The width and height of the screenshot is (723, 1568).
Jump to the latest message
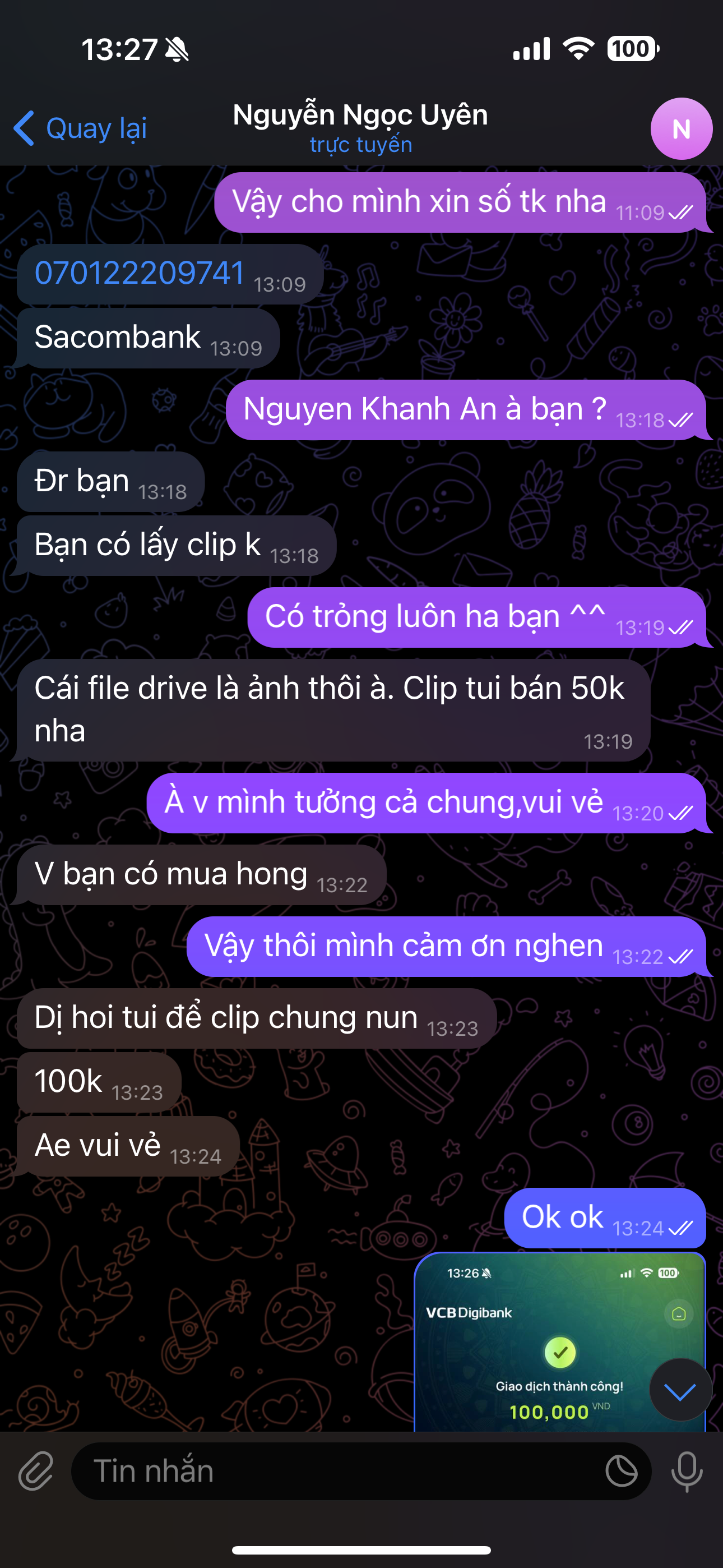(680, 1390)
